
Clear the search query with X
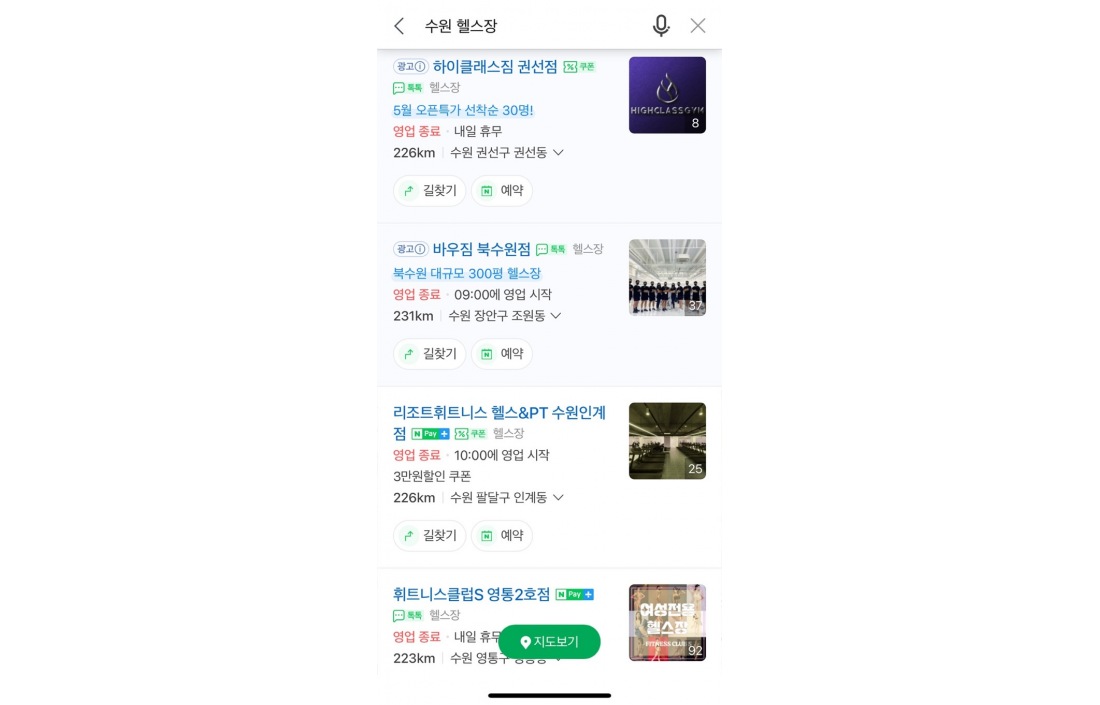click(698, 26)
